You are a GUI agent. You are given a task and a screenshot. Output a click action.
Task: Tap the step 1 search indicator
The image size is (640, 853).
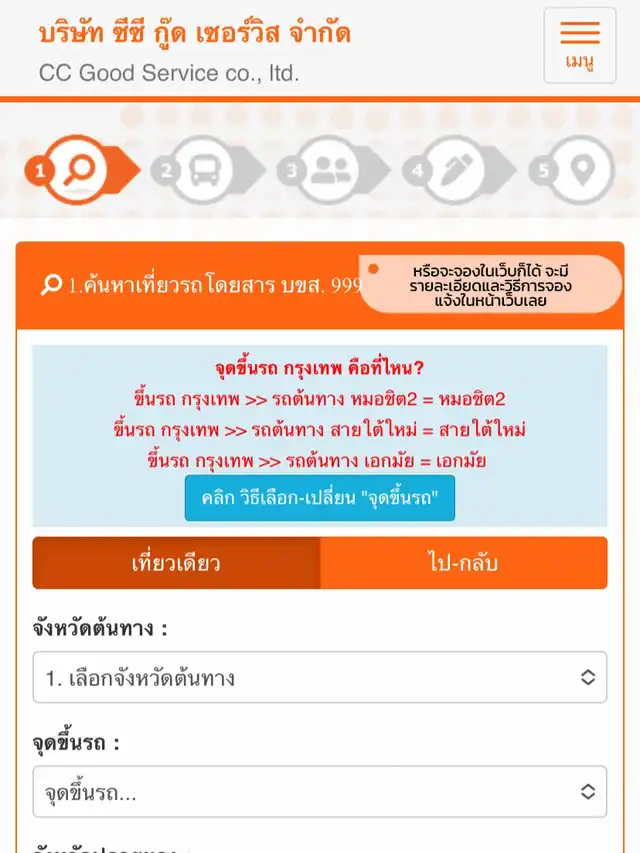[78, 169]
